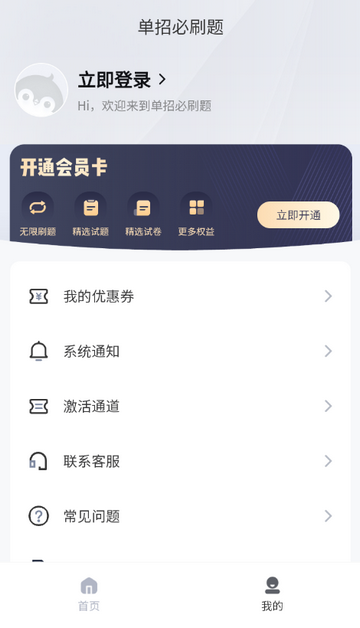Screen dimensions: 360x628
Task: Tap the penguin profile avatar
Action: [41, 90]
